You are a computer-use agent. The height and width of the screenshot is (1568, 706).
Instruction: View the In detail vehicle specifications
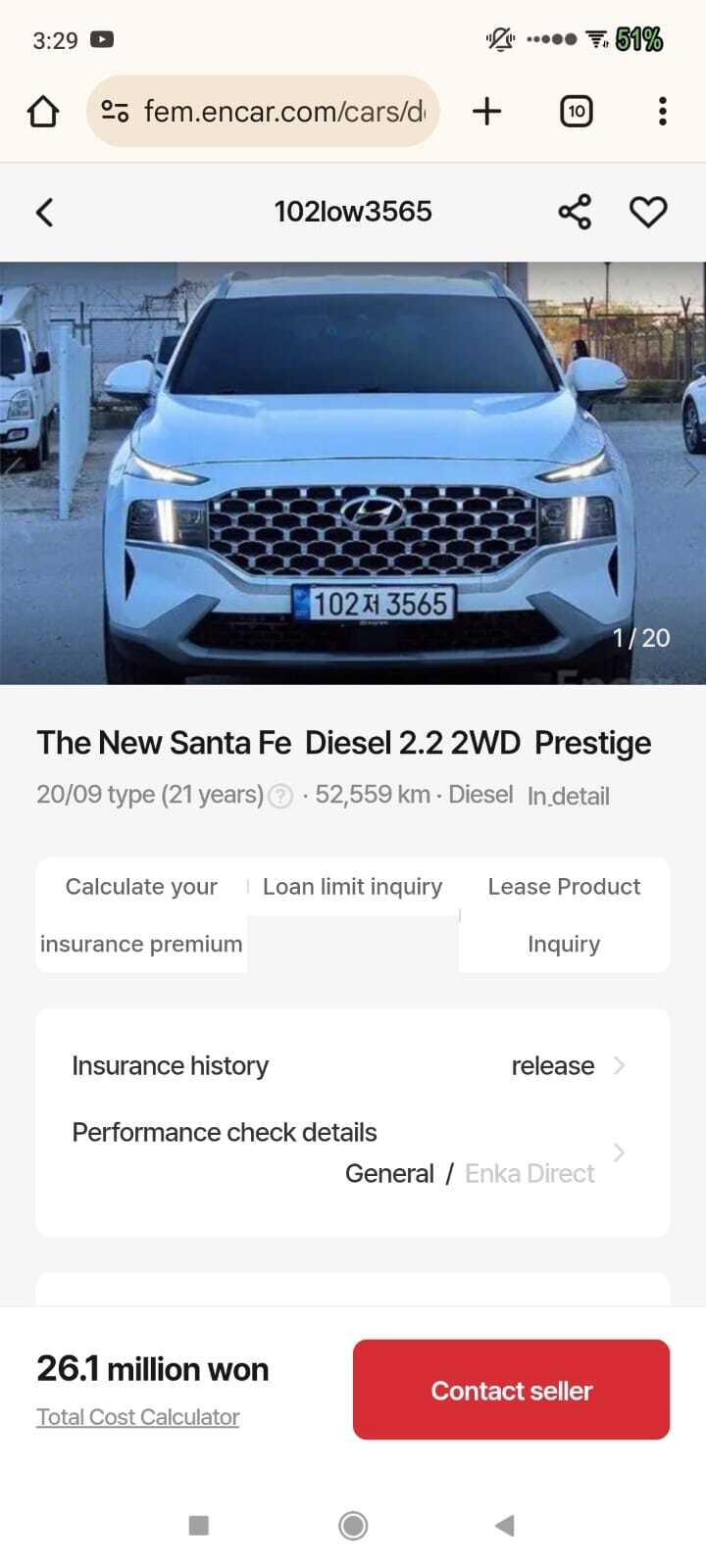[x=569, y=796]
